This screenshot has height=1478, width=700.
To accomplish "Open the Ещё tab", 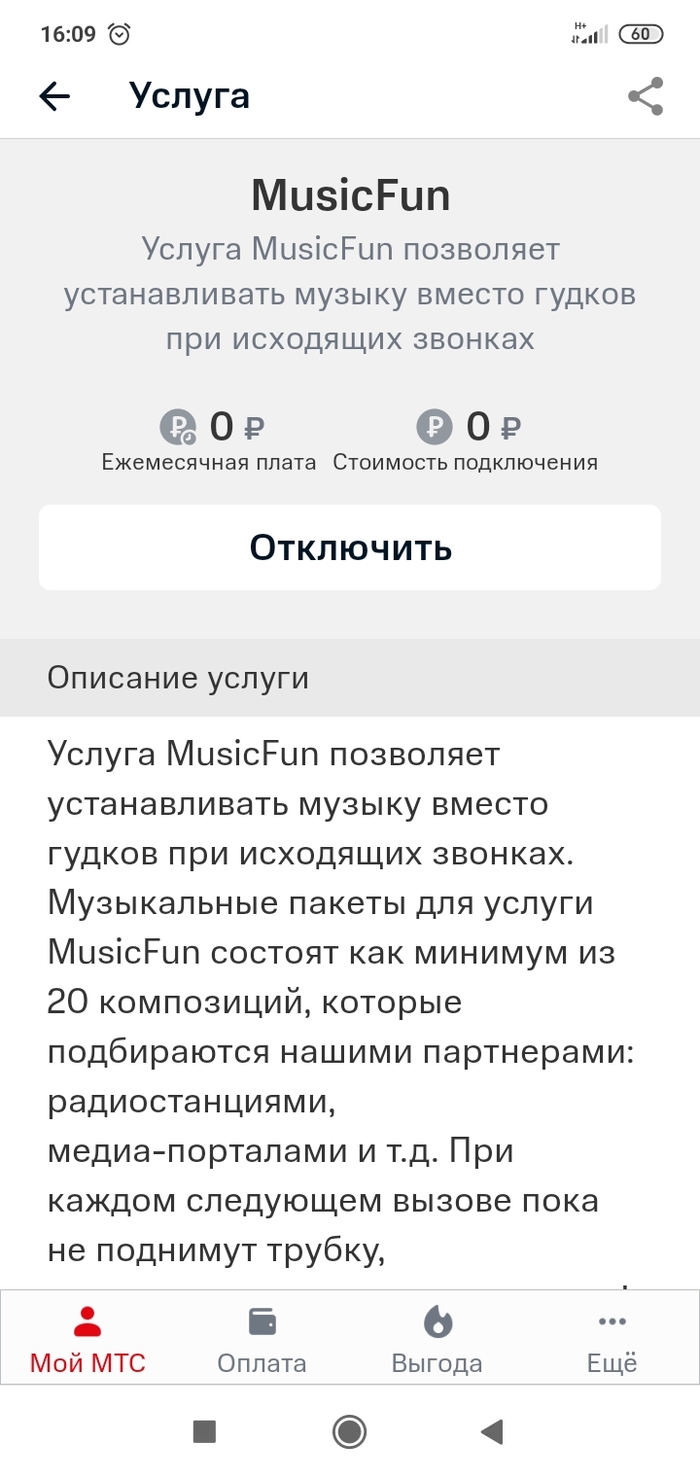I will pyautogui.click(x=612, y=1338).
